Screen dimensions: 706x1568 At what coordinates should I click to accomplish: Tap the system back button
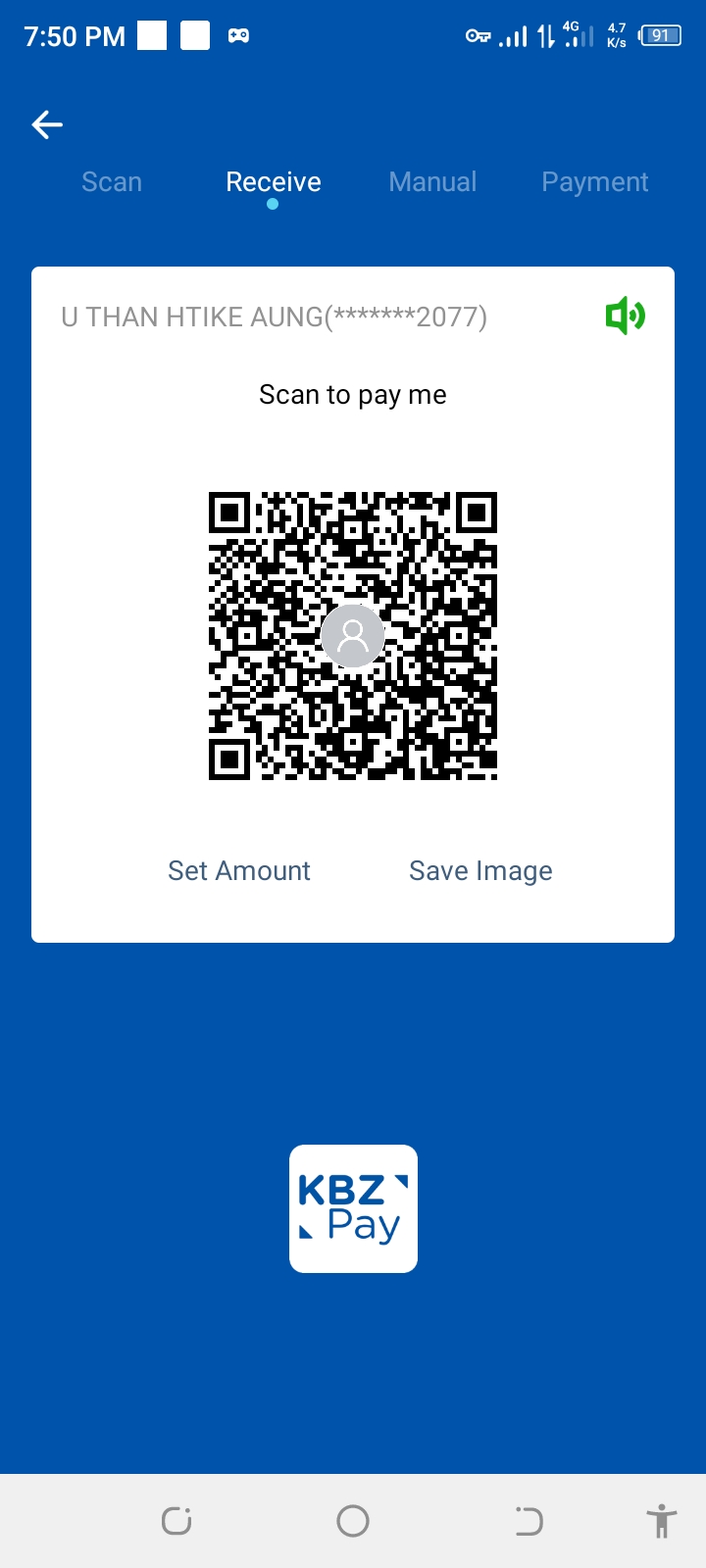[529, 1521]
